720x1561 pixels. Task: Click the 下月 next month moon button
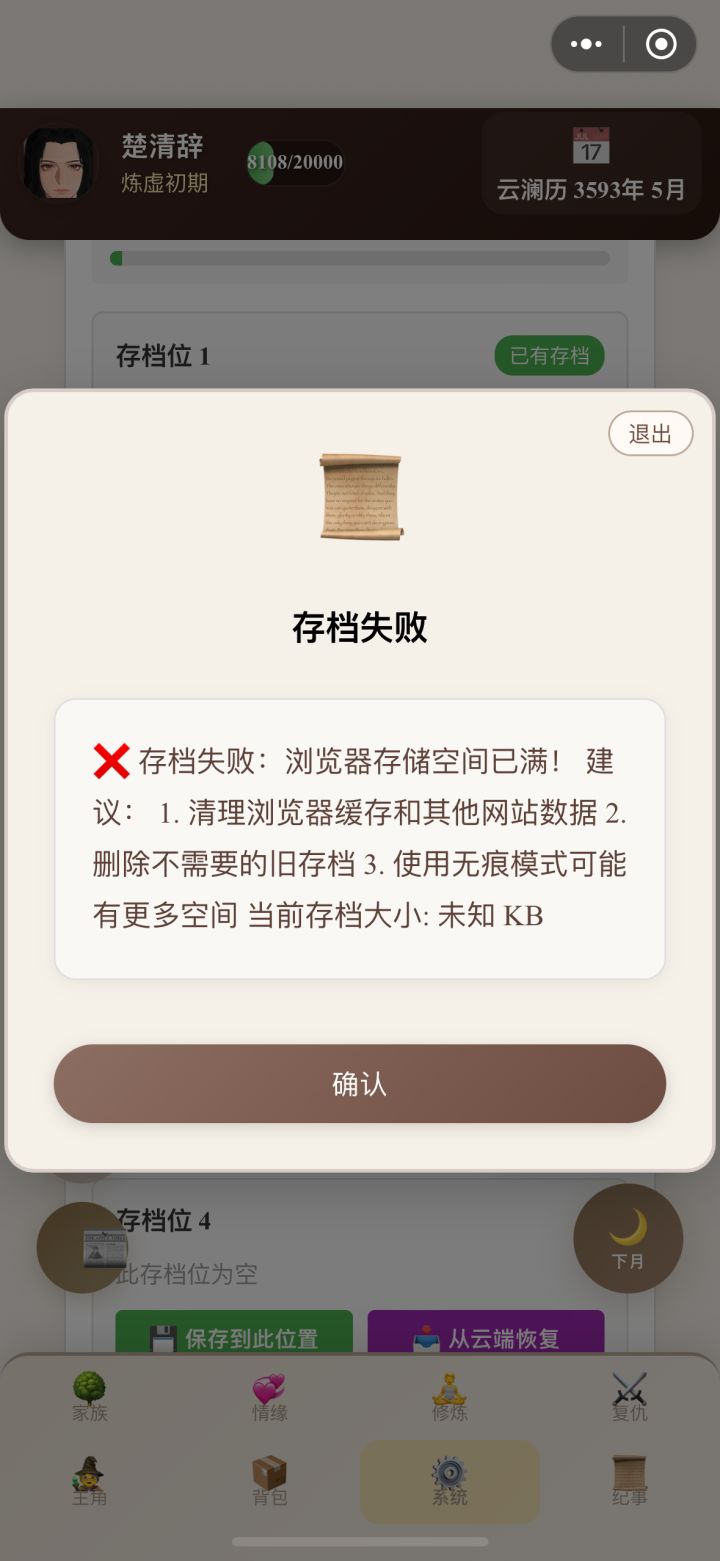[x=627, y=1239]
